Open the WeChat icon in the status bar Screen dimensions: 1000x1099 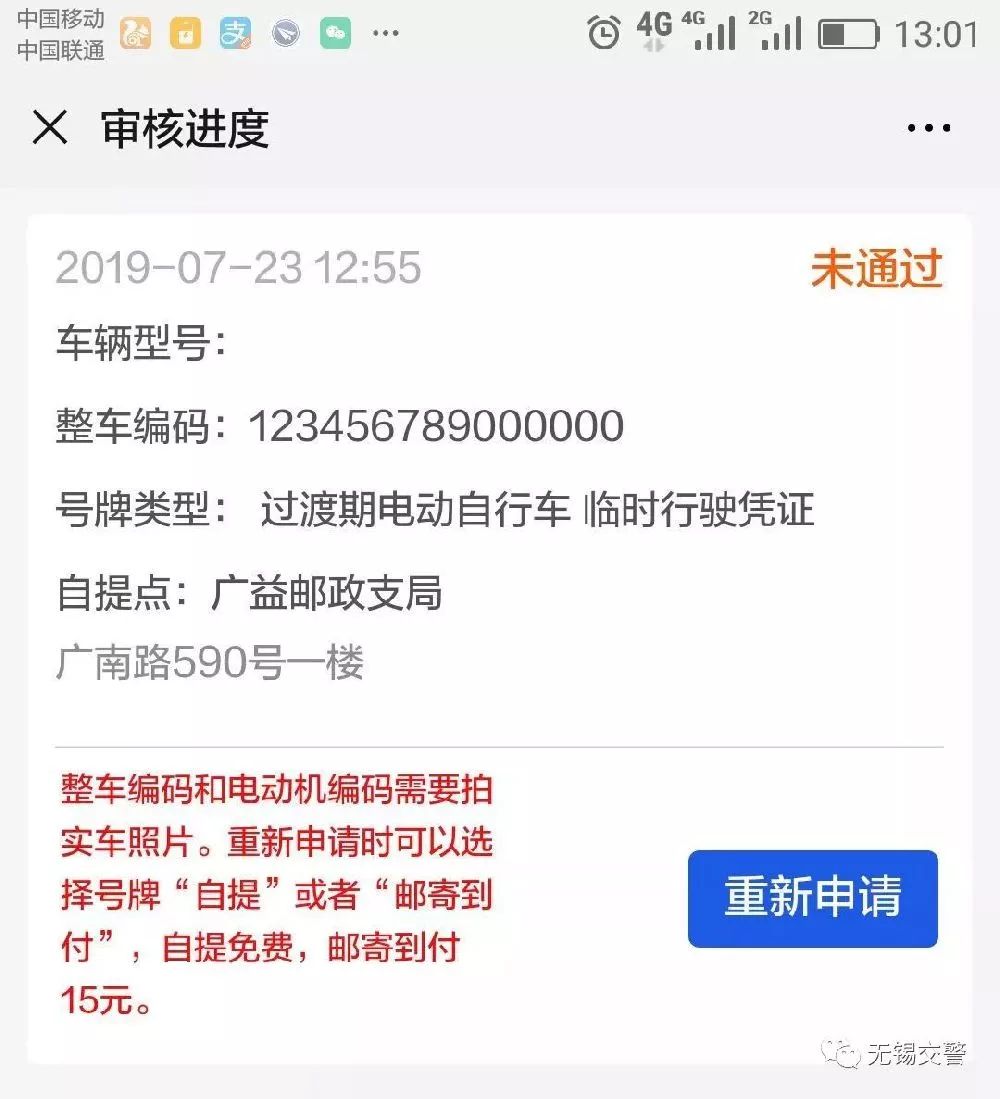pos(336,33)
